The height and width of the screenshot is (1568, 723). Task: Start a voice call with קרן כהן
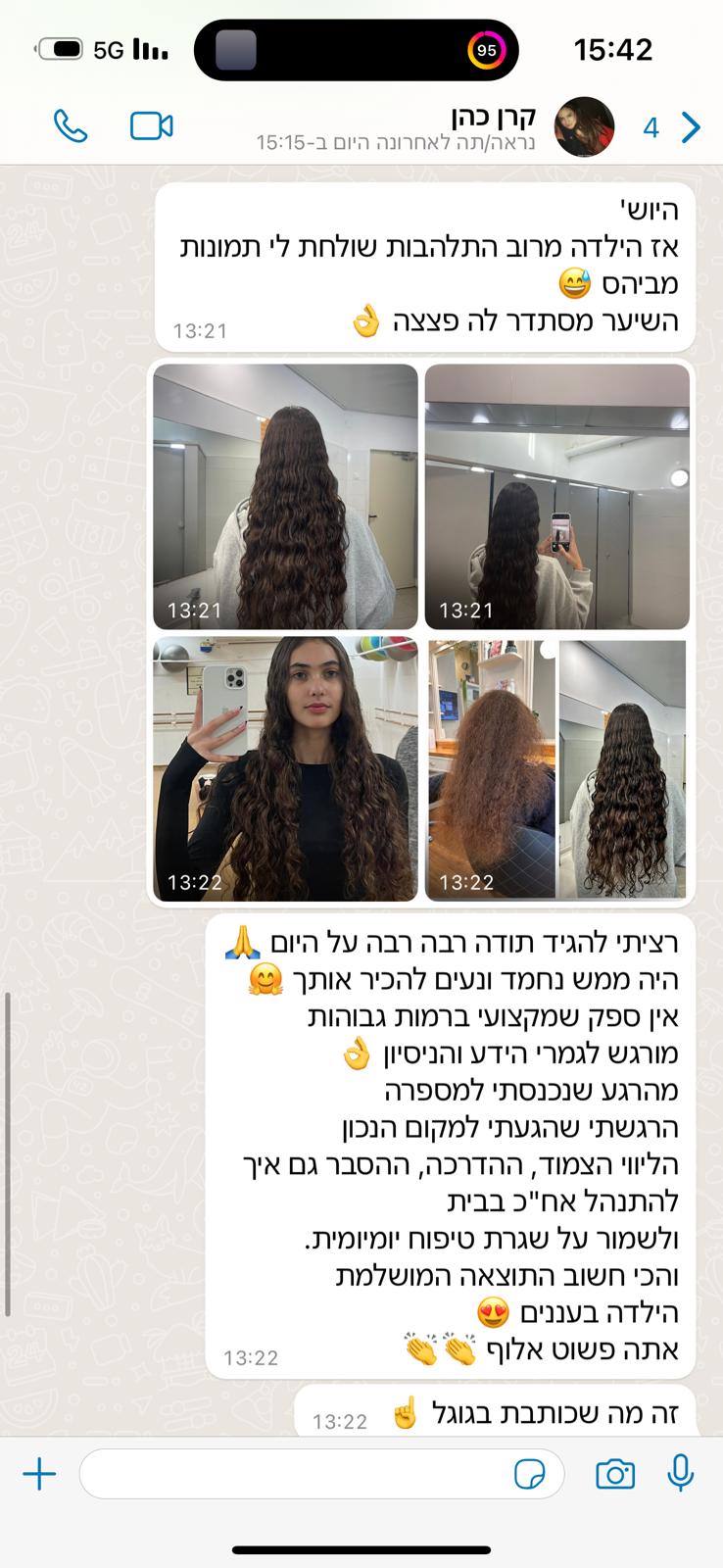coord(71,126)
